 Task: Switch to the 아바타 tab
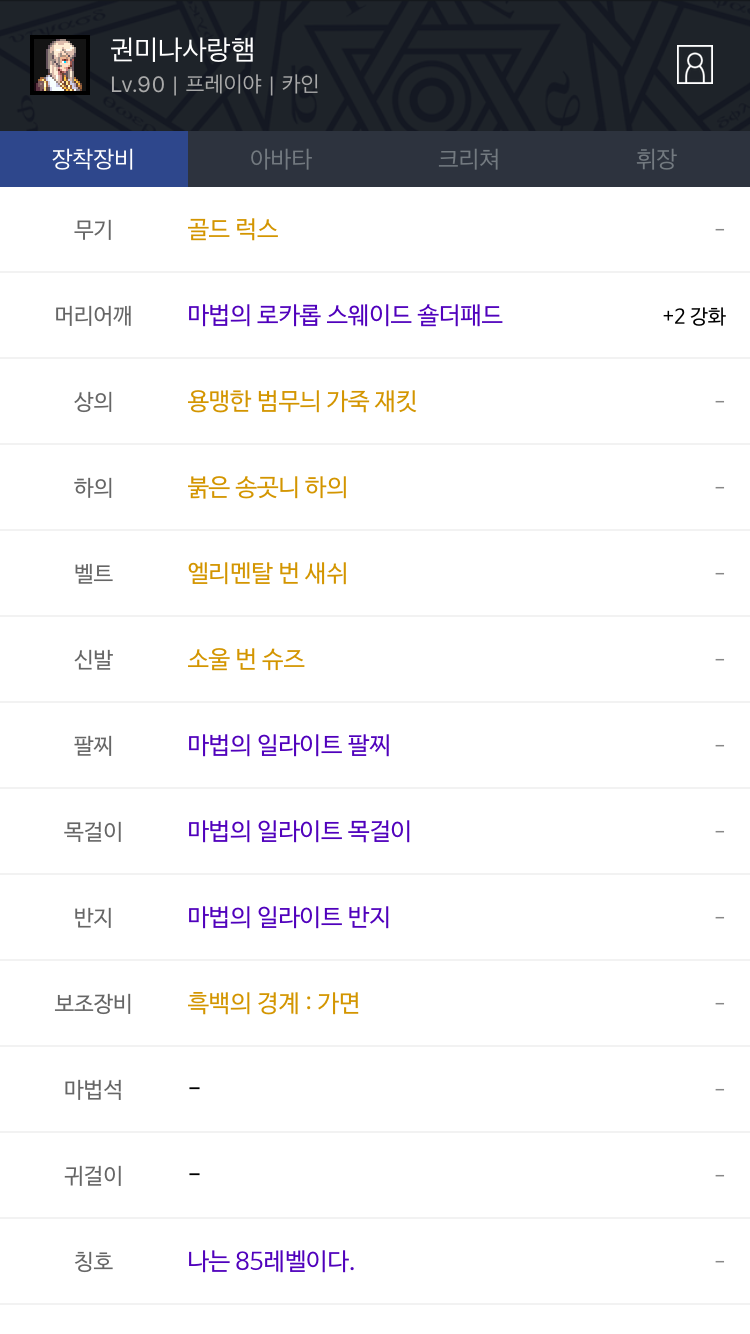[x=281, y=159]
